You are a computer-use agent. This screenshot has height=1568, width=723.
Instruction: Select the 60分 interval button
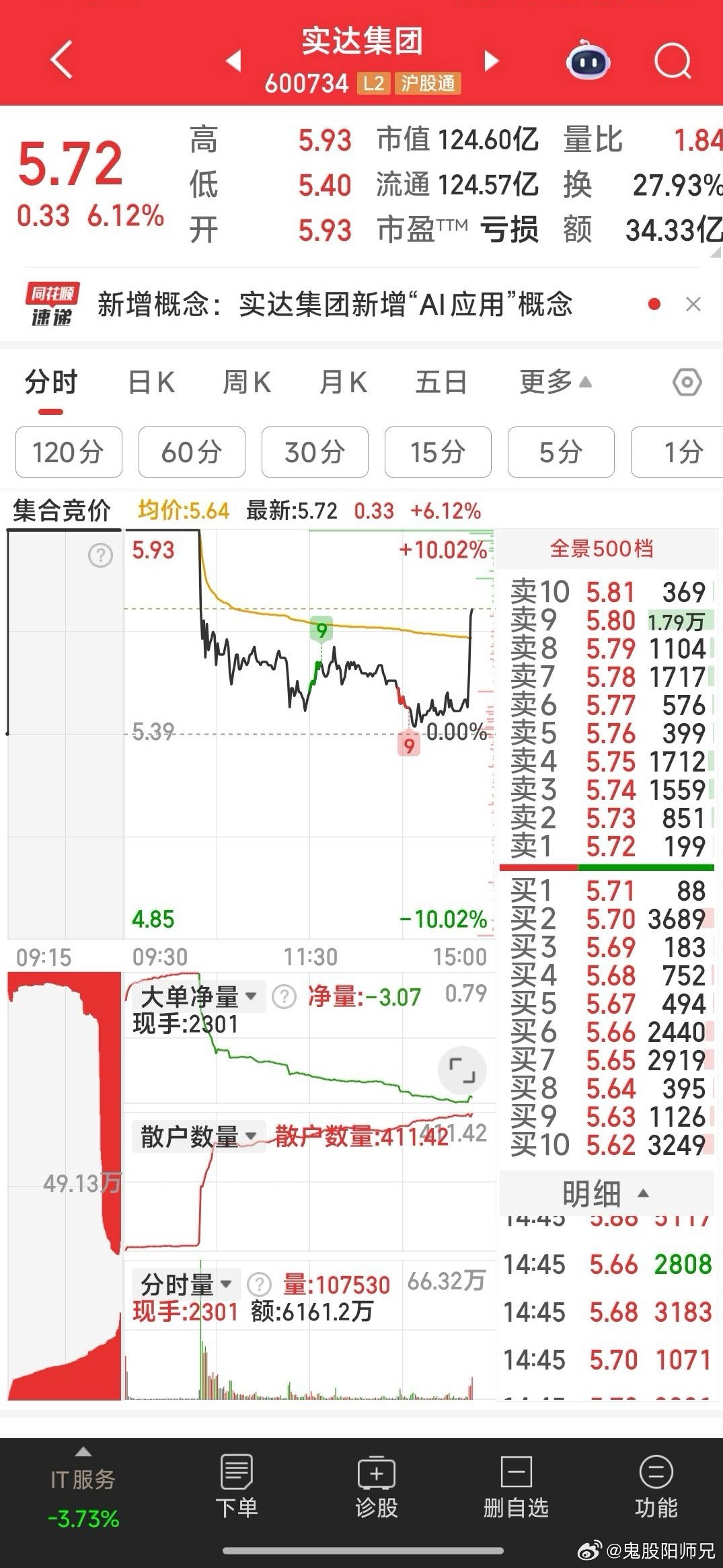click(191, 453)
